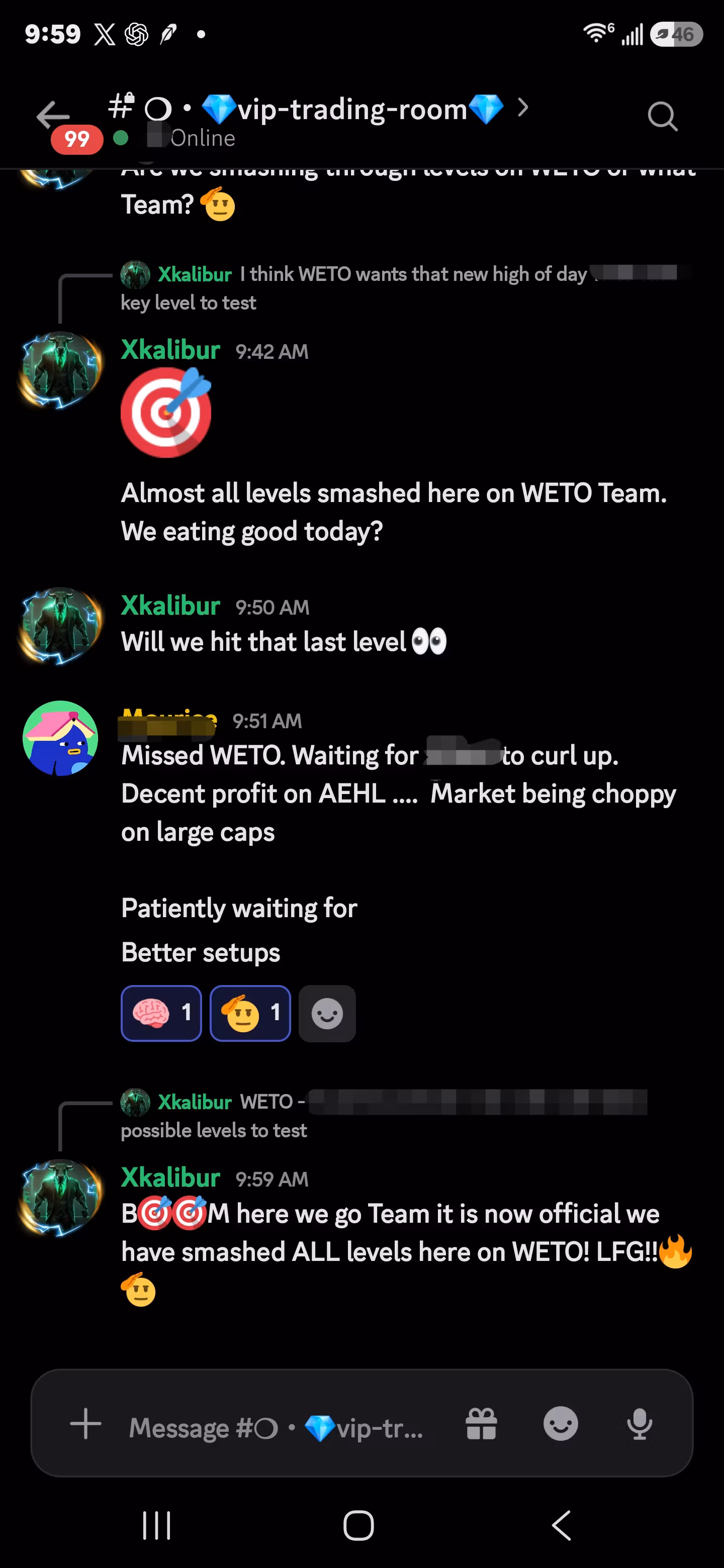Open recent apps from navigation bar
724x1568 pixels.
[156, 1525]
